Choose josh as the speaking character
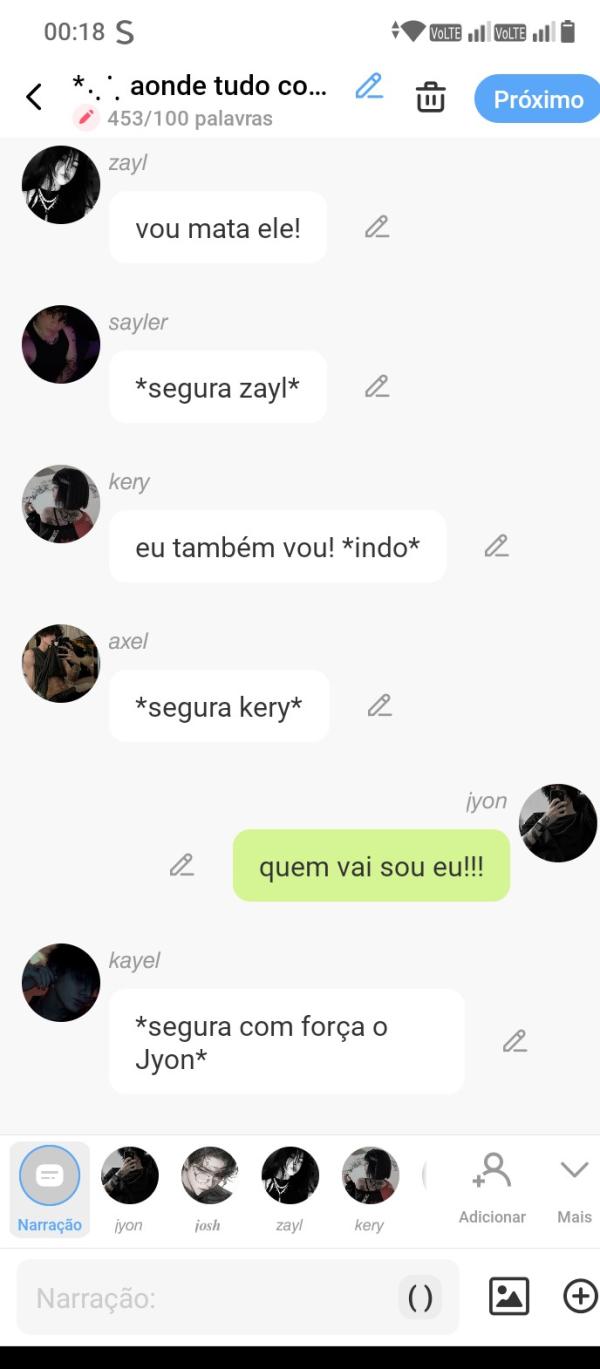 [209, 1186]
